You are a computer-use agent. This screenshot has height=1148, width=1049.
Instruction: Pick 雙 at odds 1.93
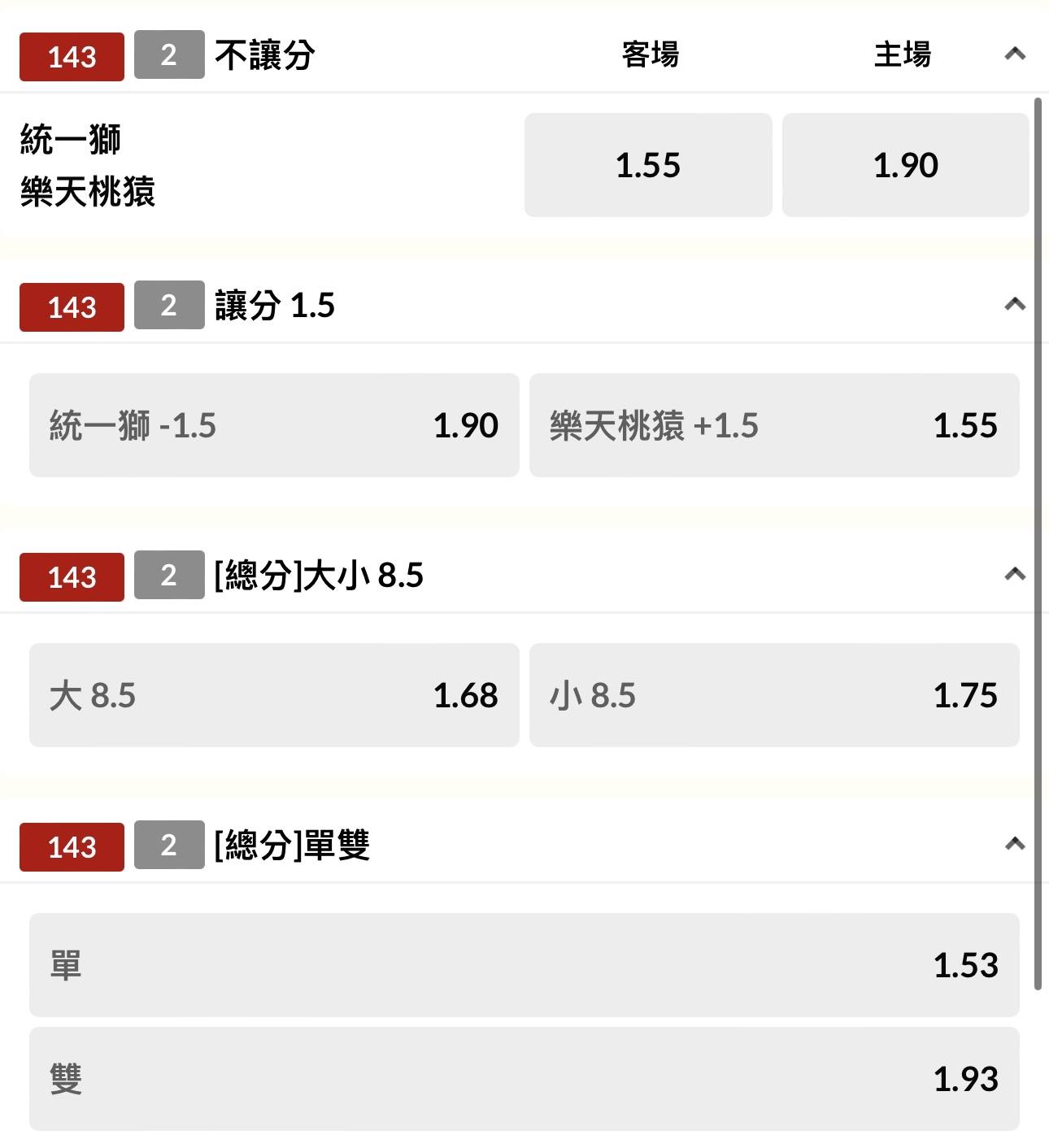[x=524, y=1079]
